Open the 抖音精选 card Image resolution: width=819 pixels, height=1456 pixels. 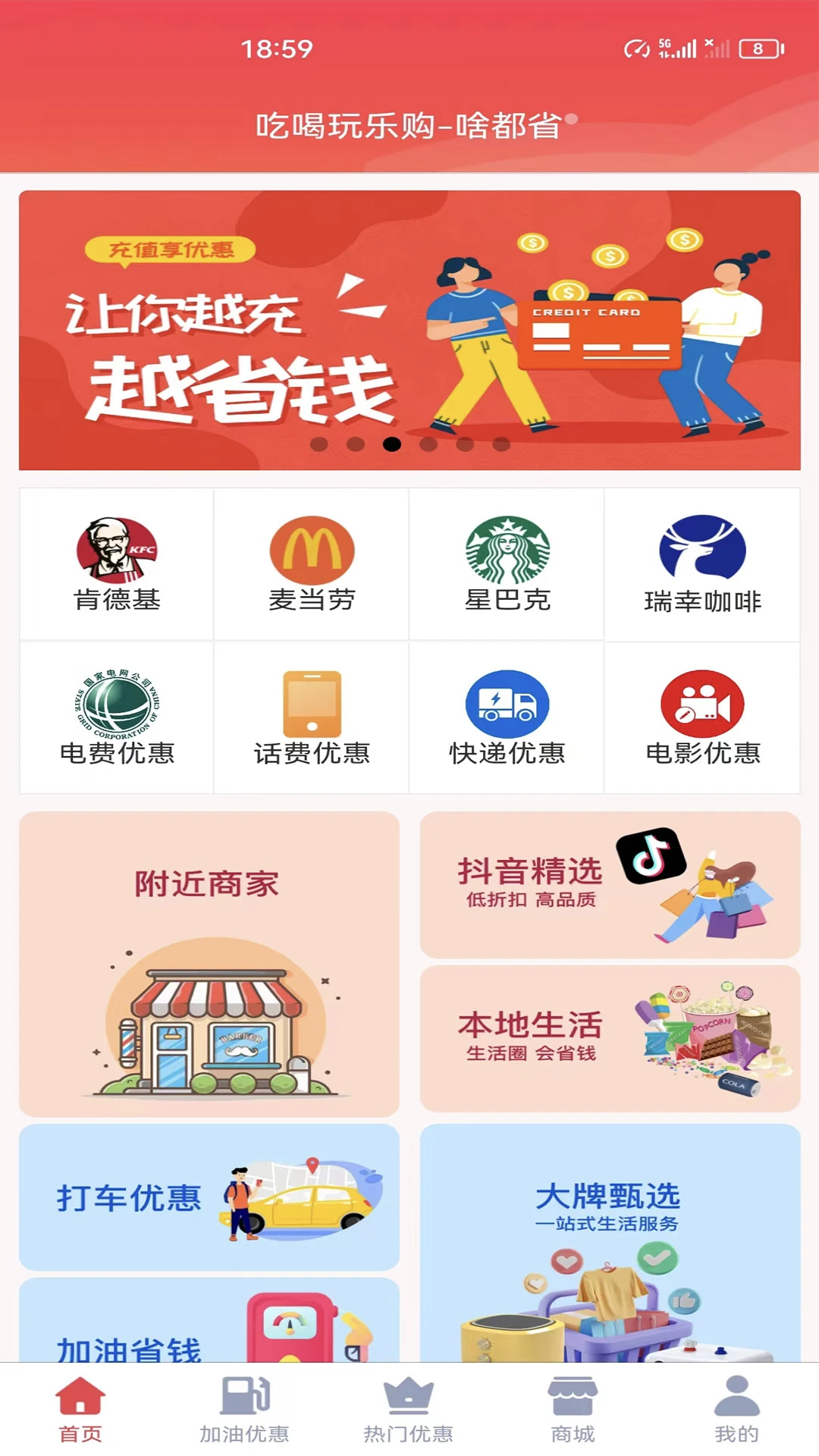tap(610, 884)
